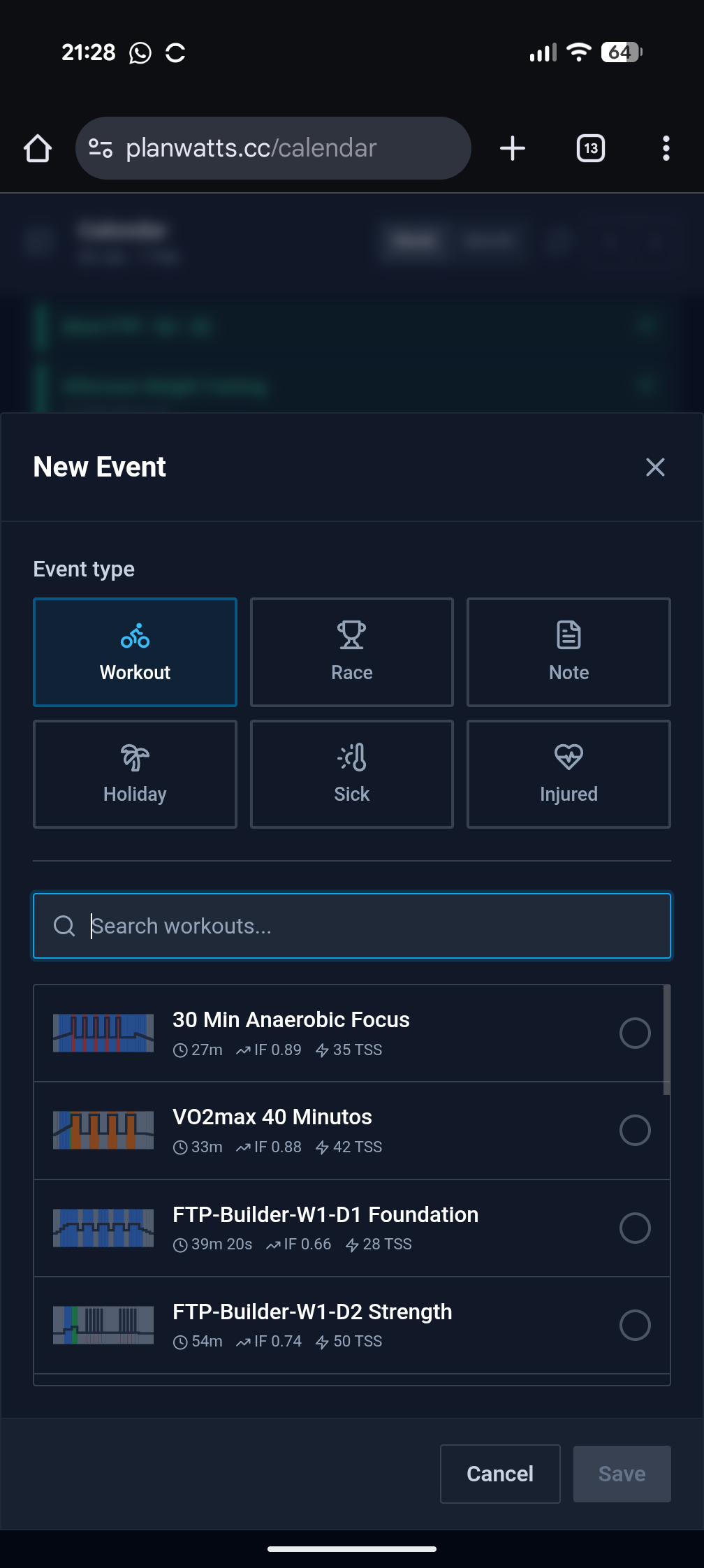This screenshot has height=1568, width=704.
Task: Close the New Event dialog
Action: click(x=655, y=467)
